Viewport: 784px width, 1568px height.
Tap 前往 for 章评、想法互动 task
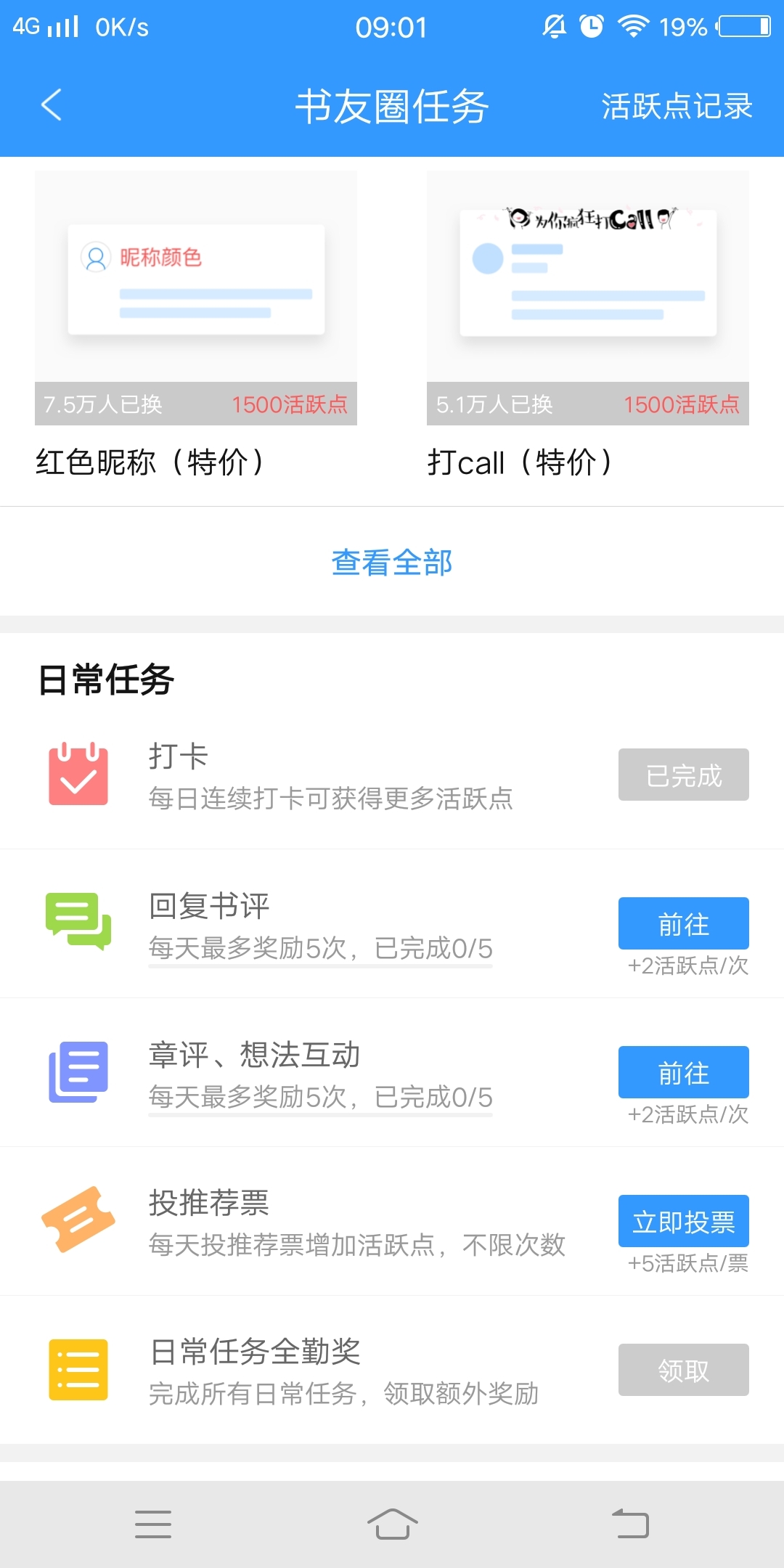(683, 1072)
